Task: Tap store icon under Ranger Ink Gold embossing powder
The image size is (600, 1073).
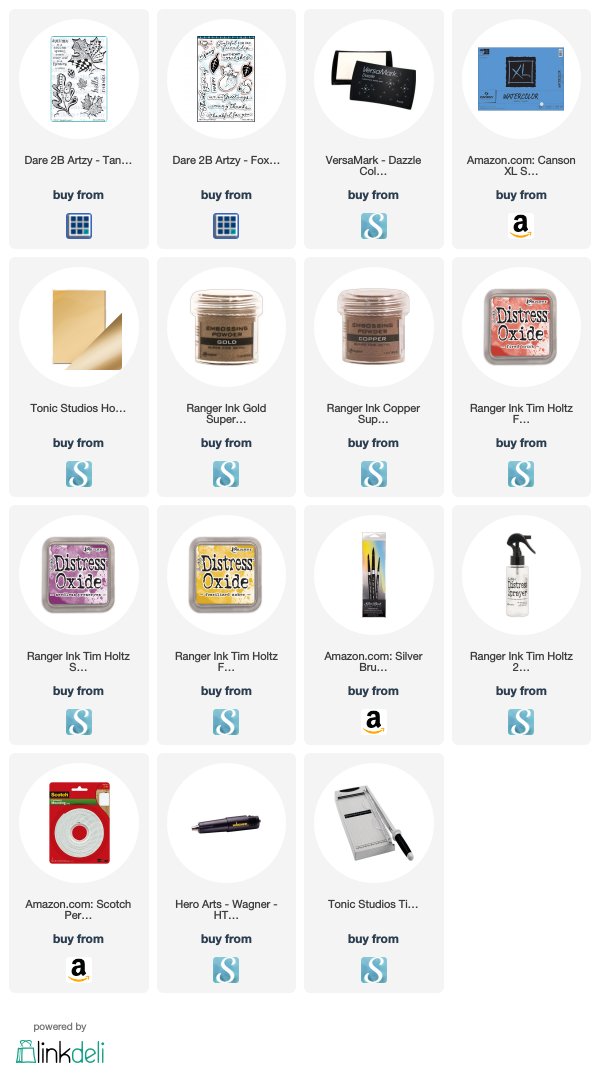Action: pos(226,474)
